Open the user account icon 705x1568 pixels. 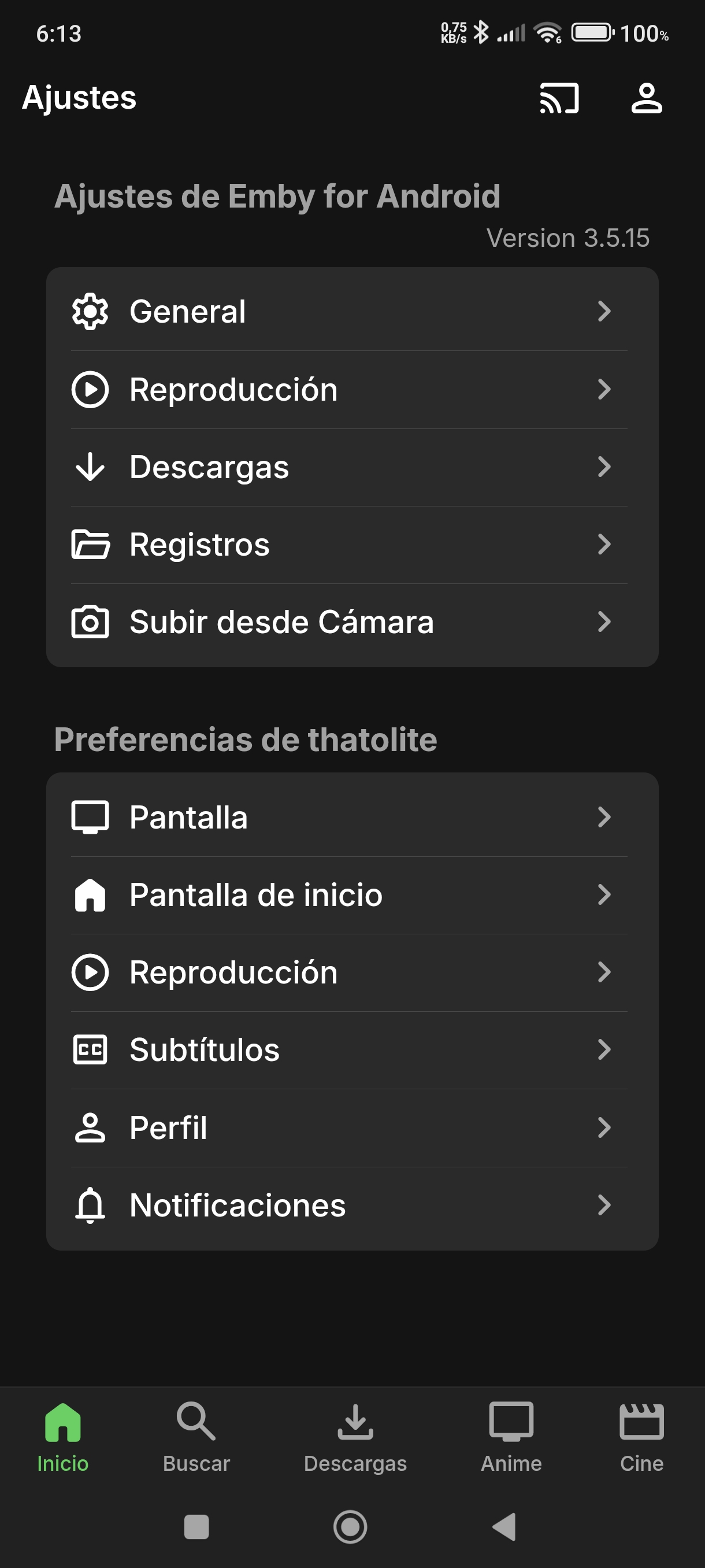coord(646,99)
